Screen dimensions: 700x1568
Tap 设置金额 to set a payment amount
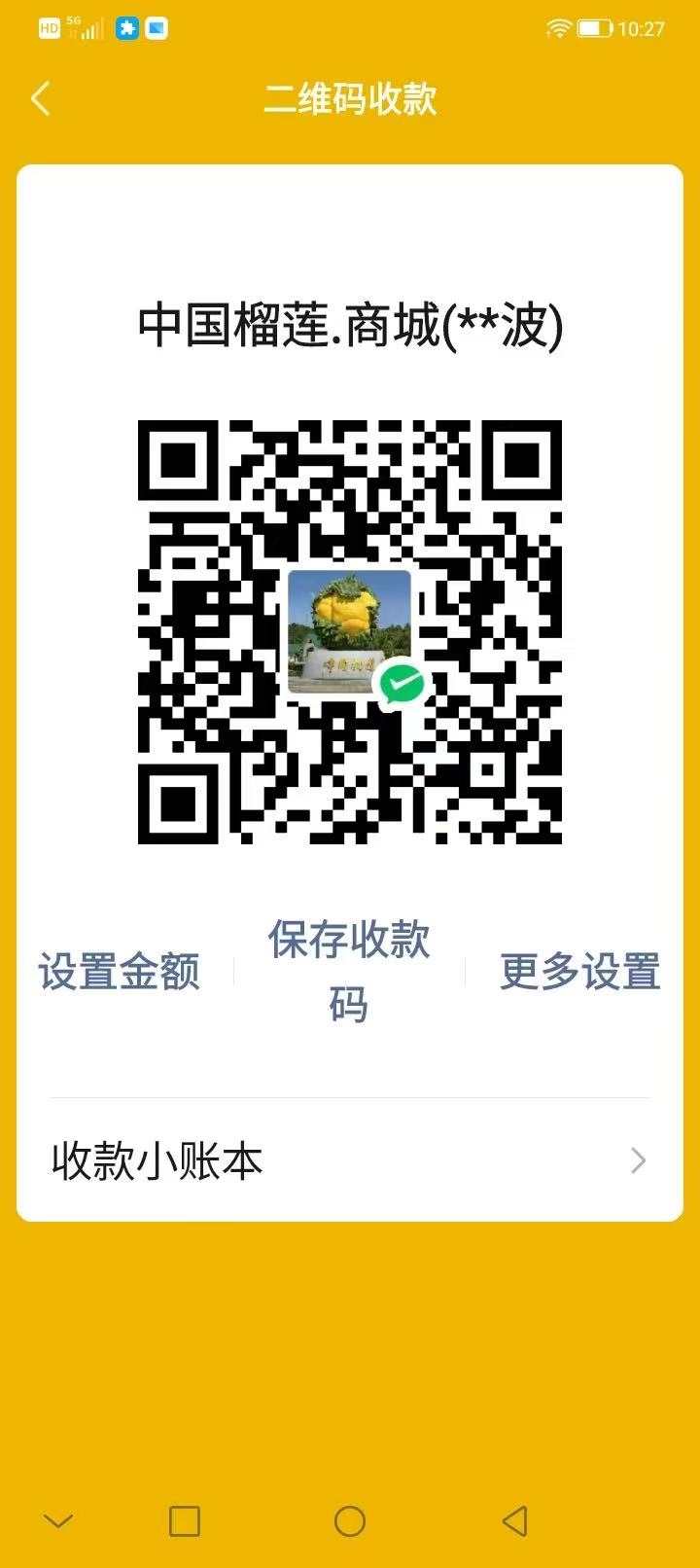click(x=119, y=972)
